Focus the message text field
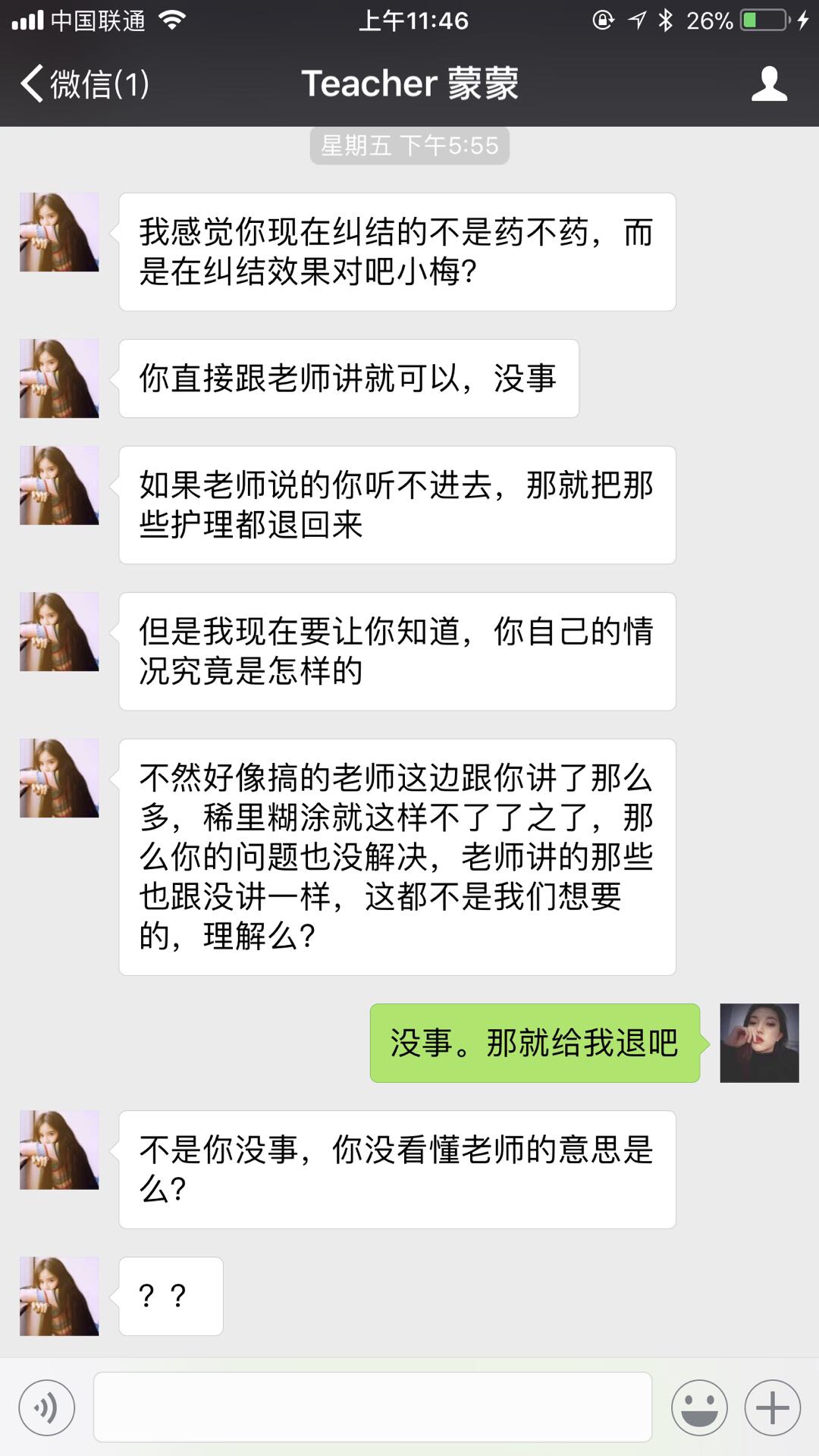Viewport: 819px width, 1456px height. (372, 1407)
